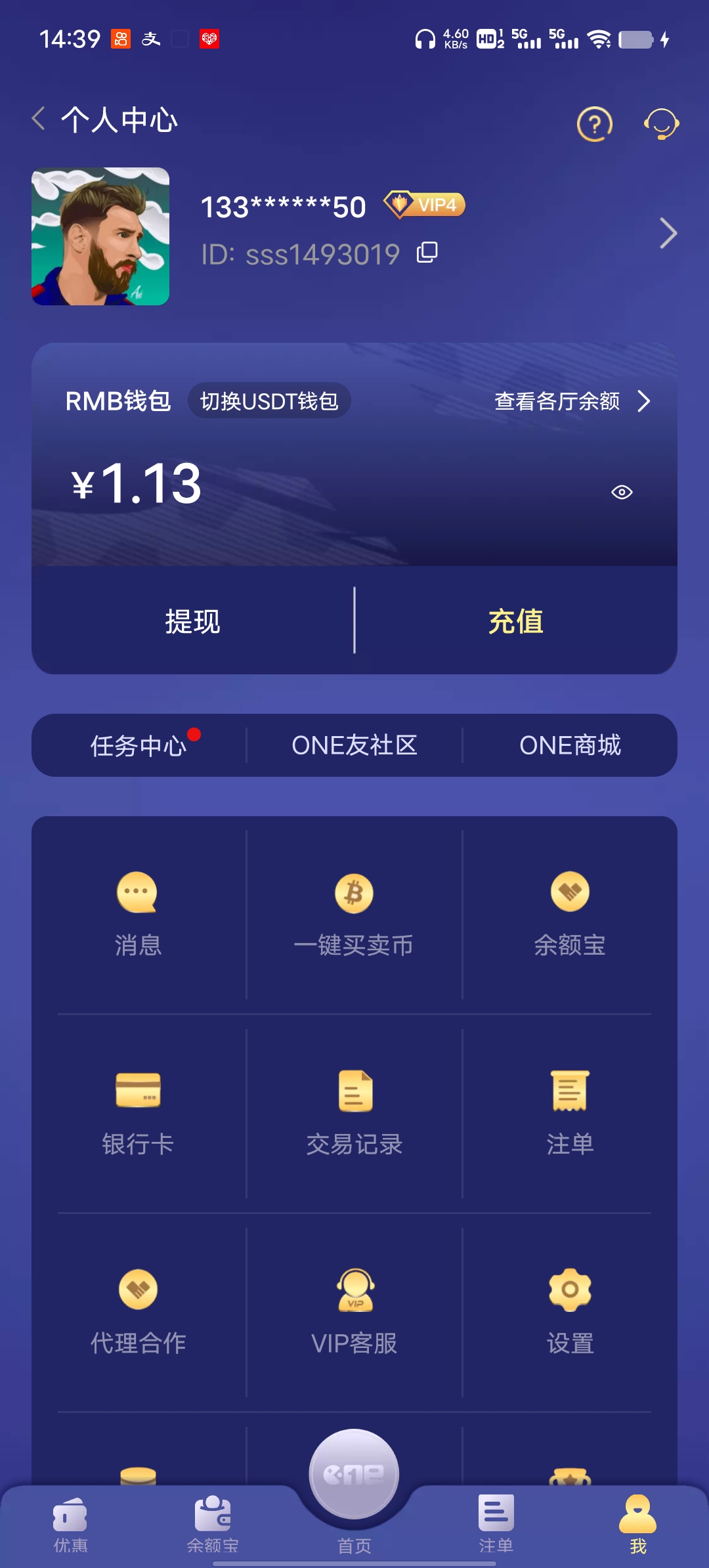
Task: Open profile details via the right arrow
Action: coord(668,233)
